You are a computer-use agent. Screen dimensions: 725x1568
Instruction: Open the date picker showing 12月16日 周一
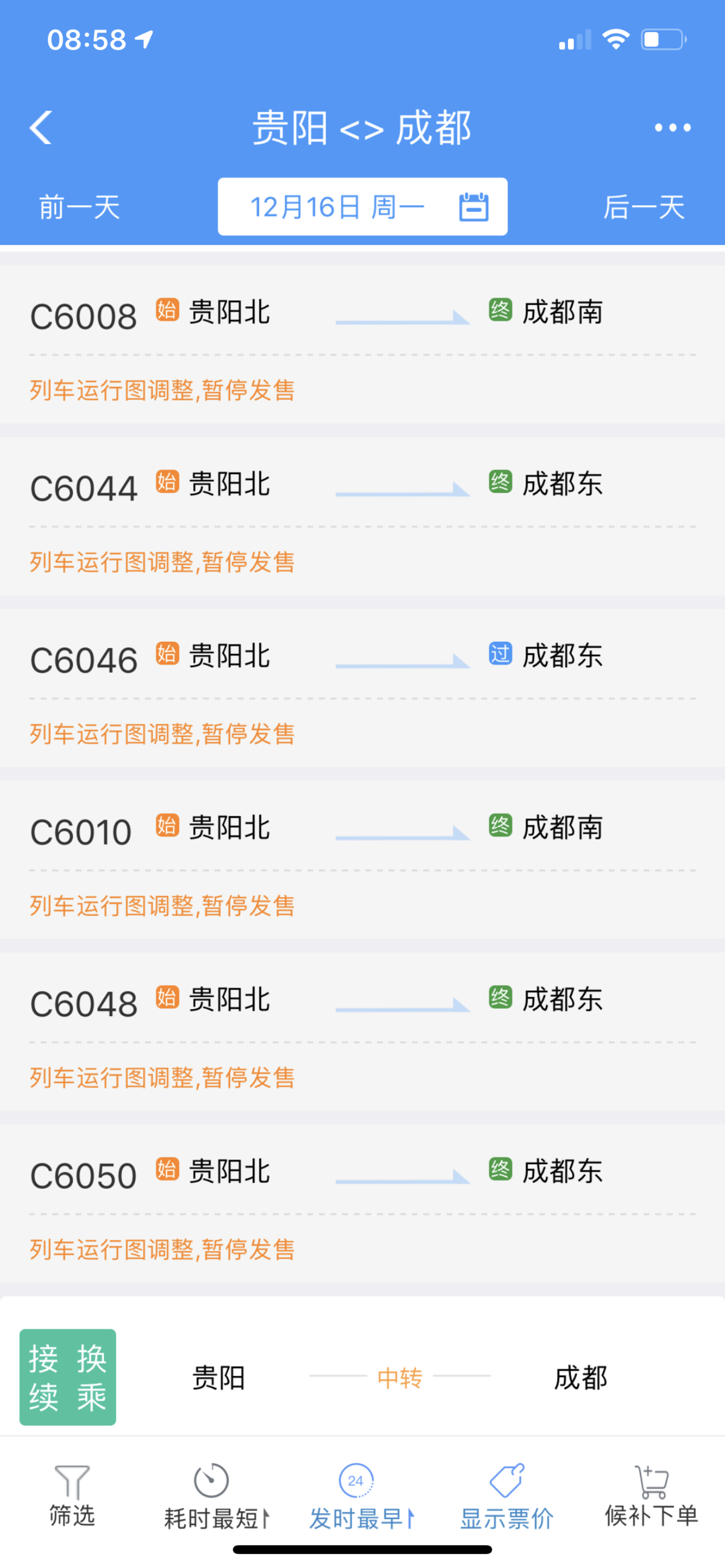coord(362,207)
